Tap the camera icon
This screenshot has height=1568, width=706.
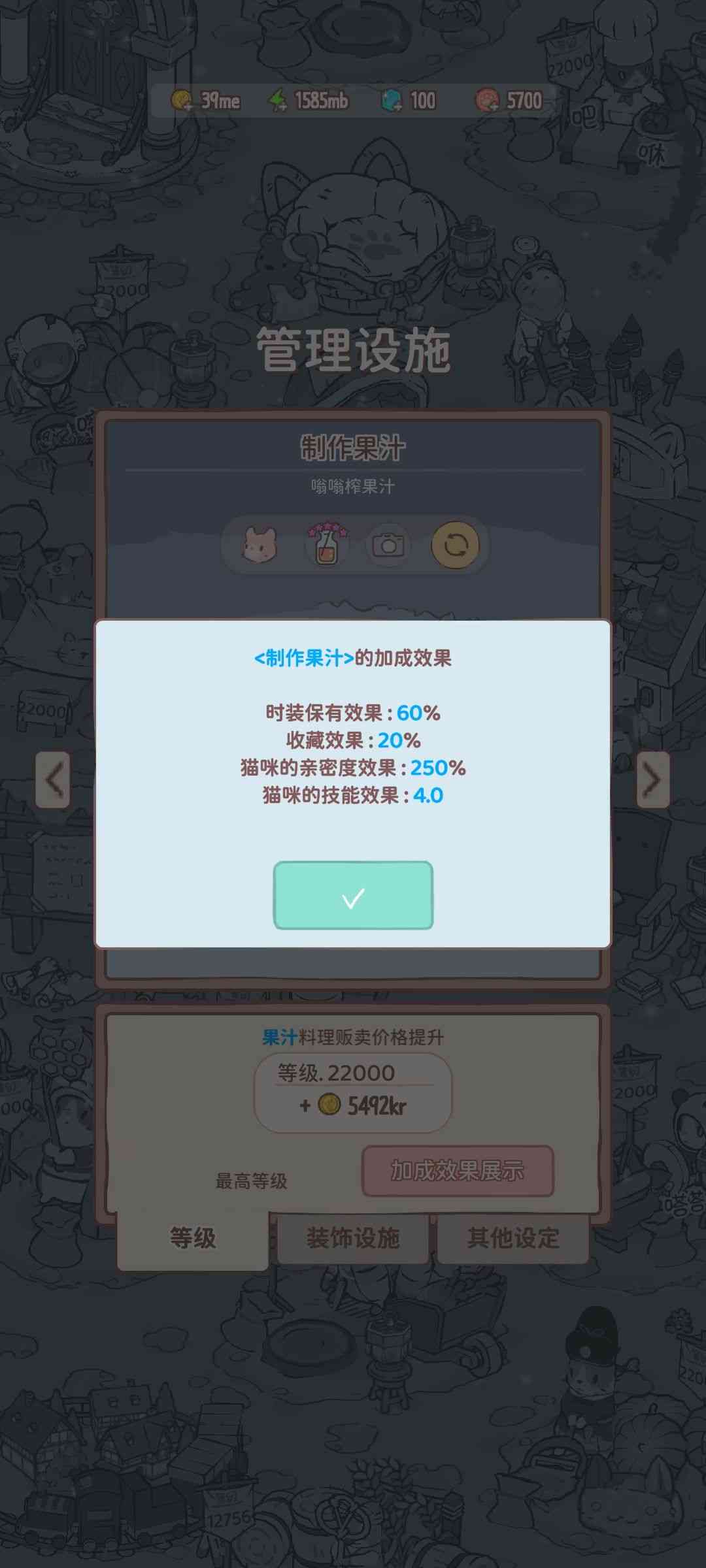[x=388, y=545]
